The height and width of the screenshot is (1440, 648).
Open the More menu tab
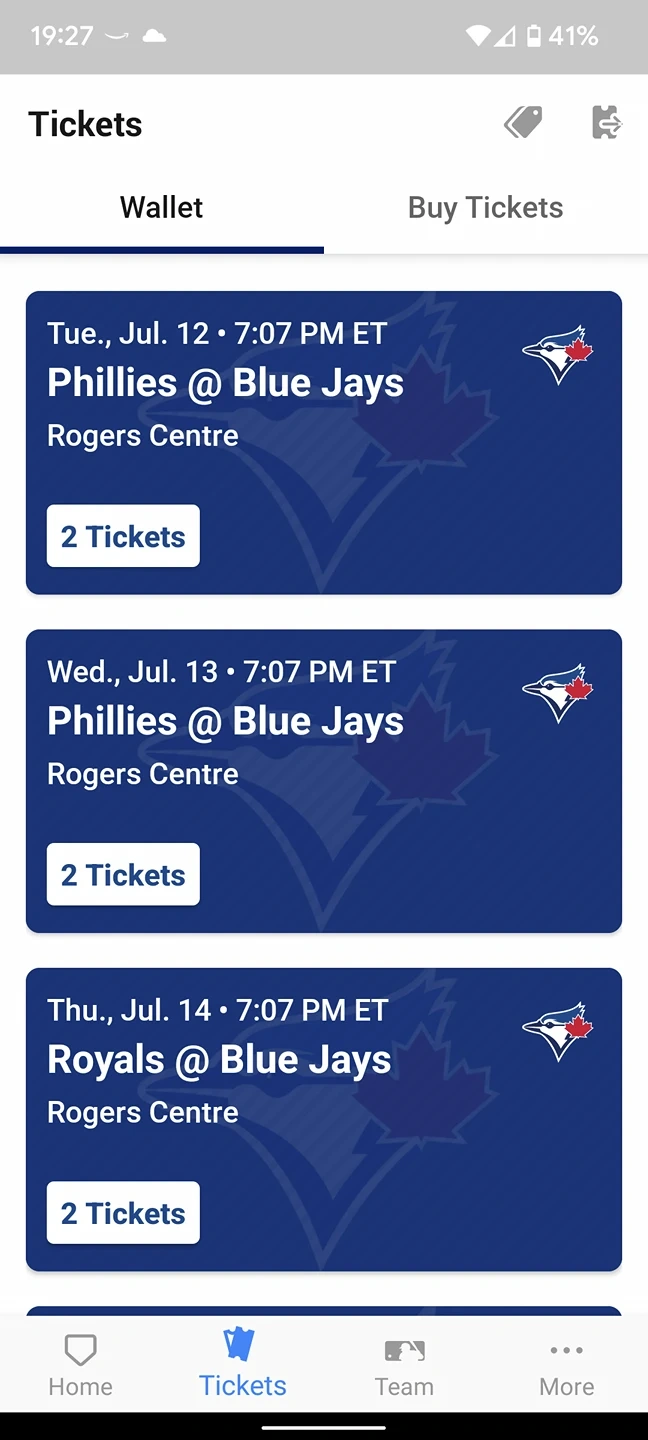566,1366
